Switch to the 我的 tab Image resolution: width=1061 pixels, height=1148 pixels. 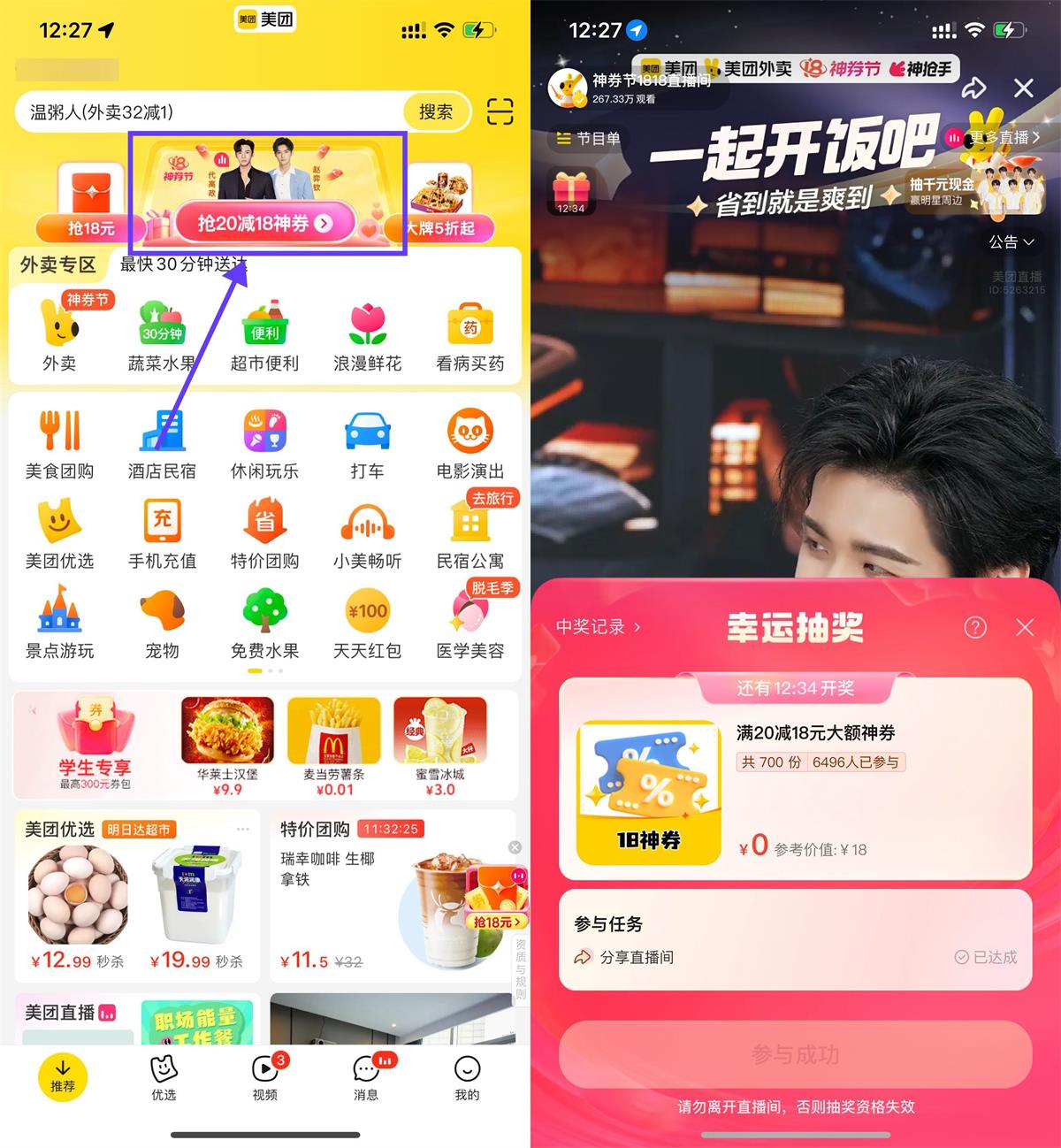(x=467, y=1077)
